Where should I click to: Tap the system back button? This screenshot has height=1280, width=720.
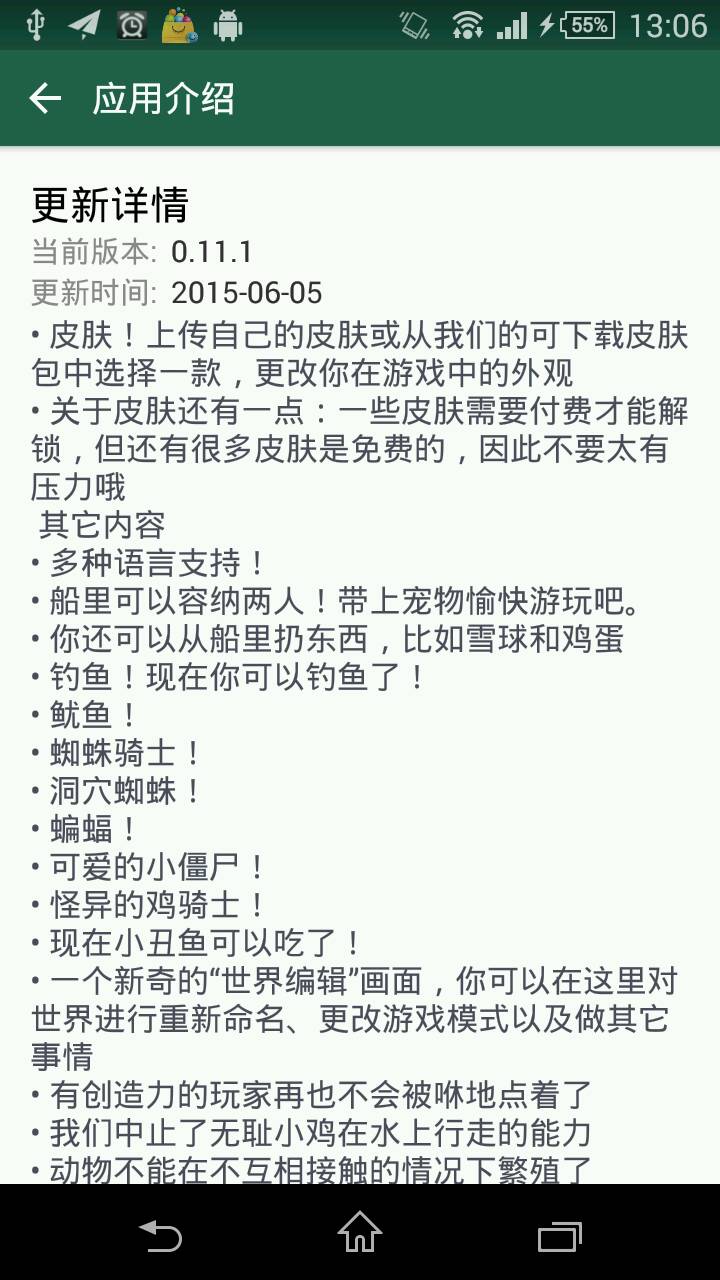160,1234
